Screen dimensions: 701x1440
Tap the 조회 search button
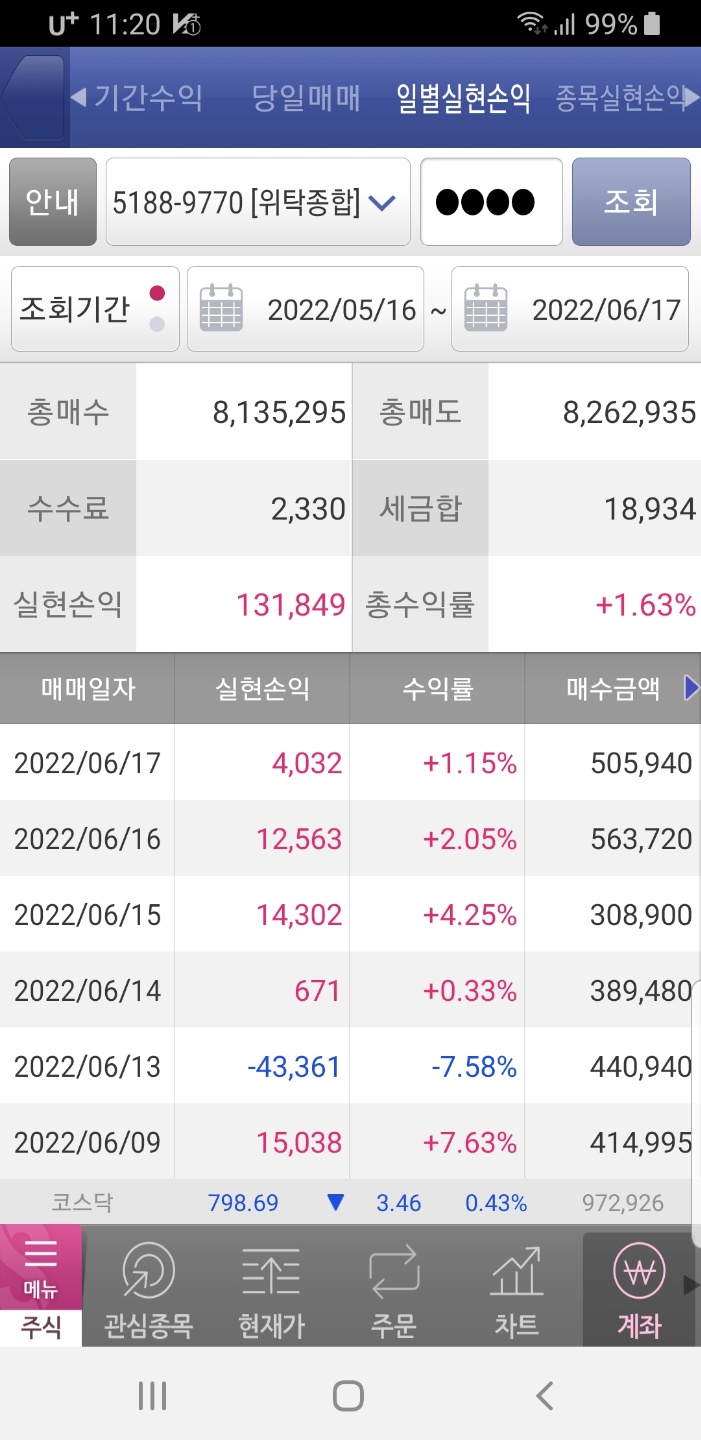click(x=631, y=202)
